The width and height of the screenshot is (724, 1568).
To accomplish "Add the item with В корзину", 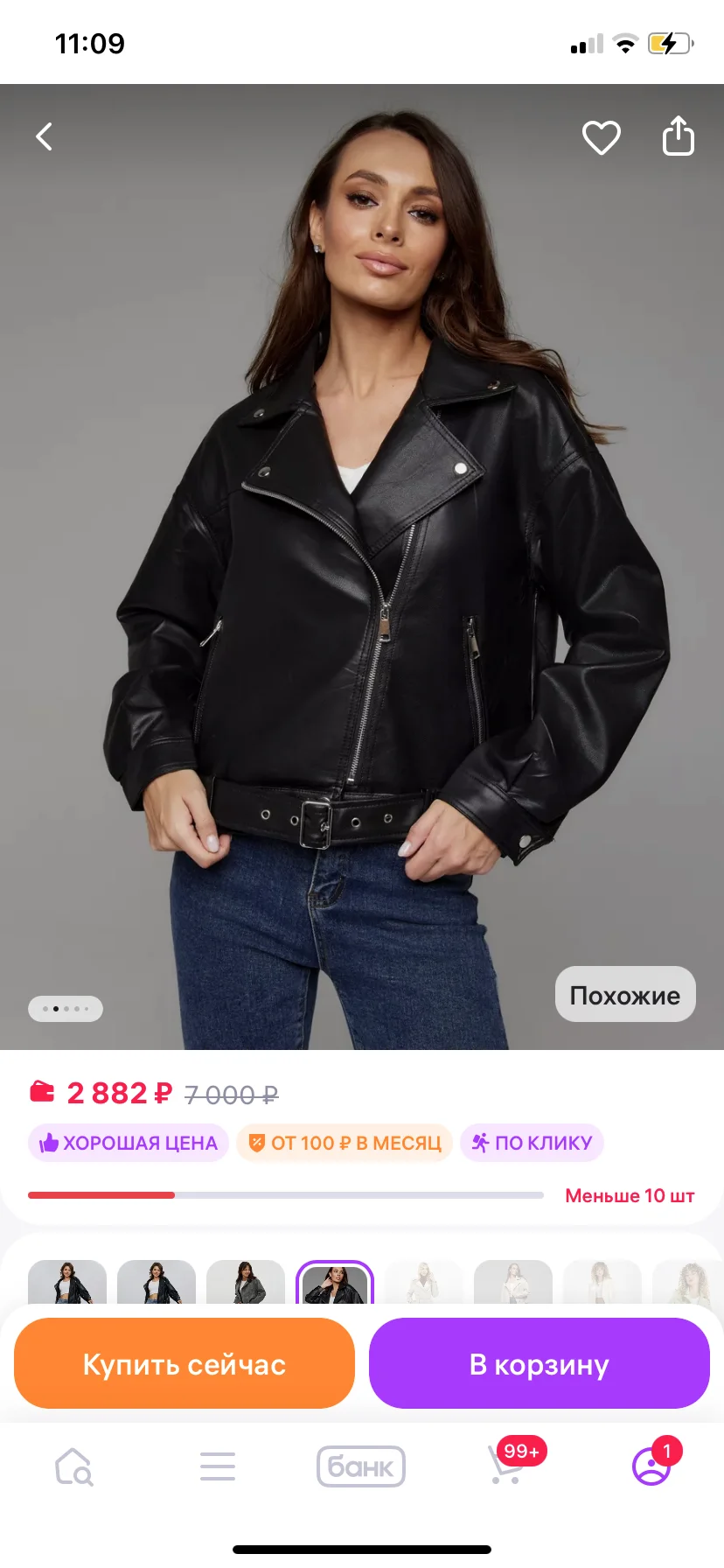I will point(540,1363).
